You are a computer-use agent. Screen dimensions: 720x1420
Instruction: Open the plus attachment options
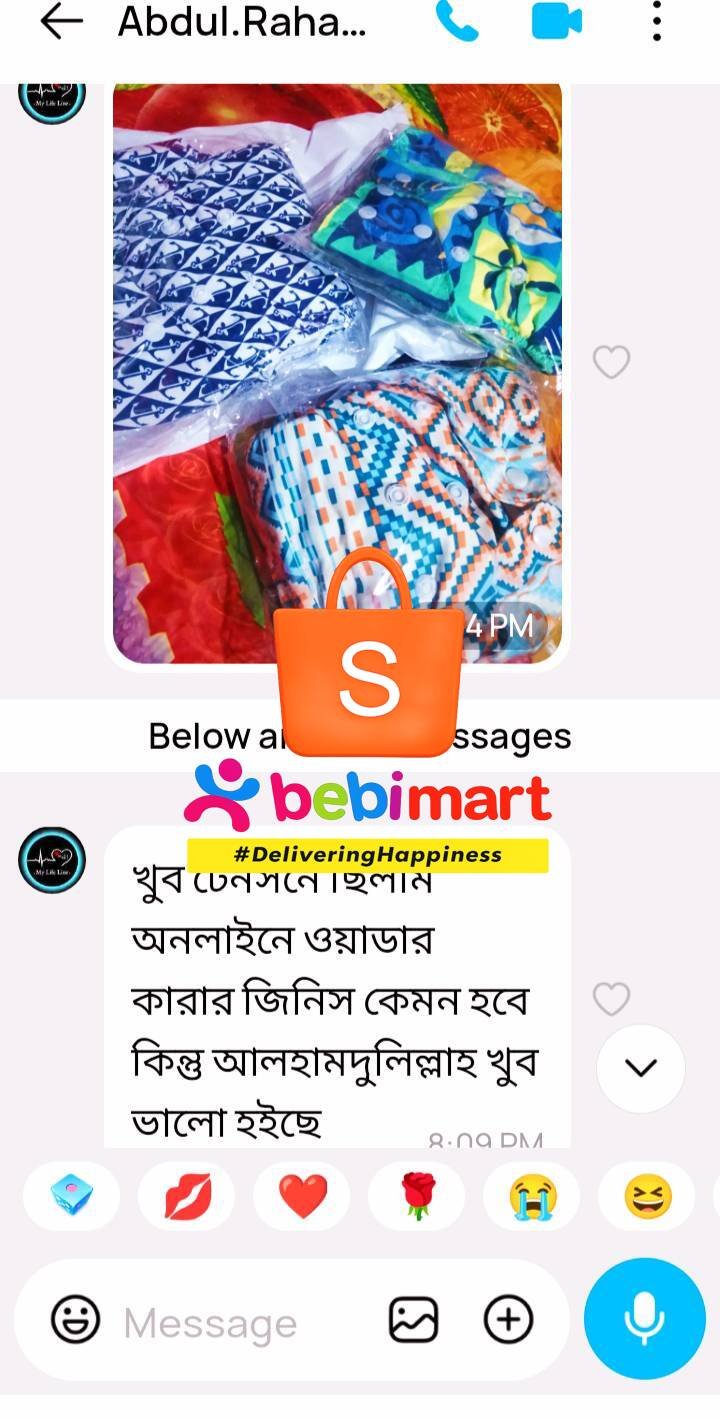point(508,1321)
